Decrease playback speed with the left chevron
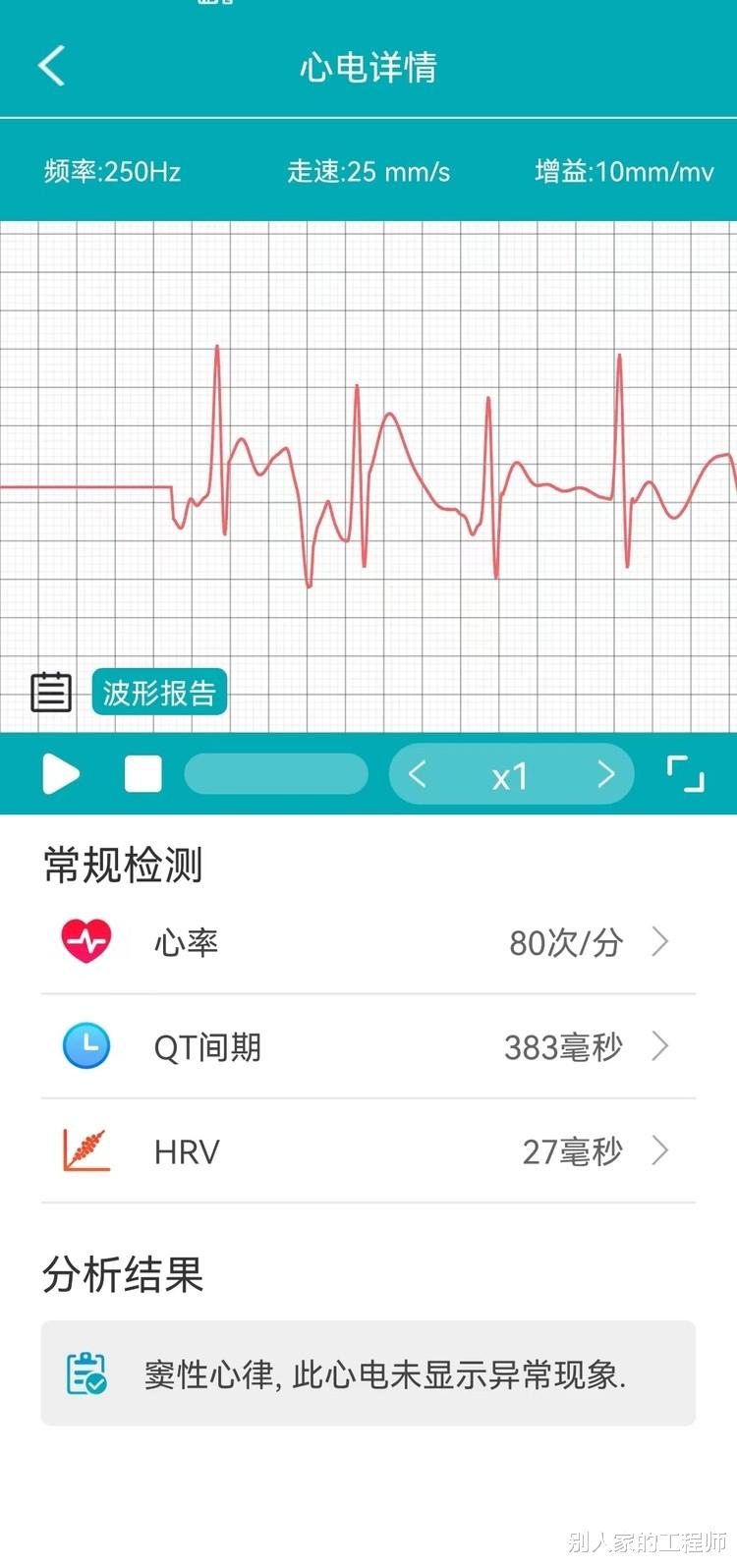Image resolution: width=737 pixels, height=1568 pixels. click(x=417, y=774)
